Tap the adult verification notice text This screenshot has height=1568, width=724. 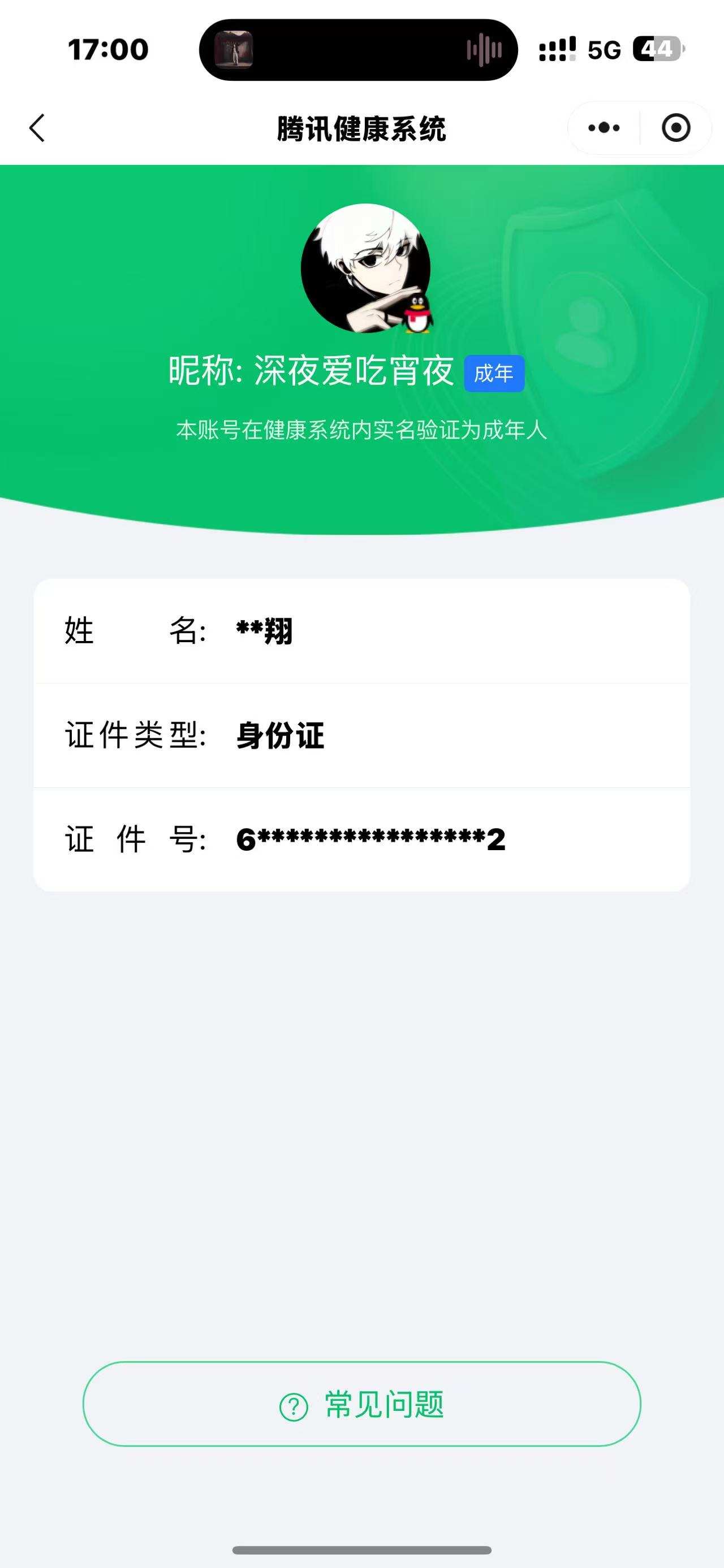(361, 430)
